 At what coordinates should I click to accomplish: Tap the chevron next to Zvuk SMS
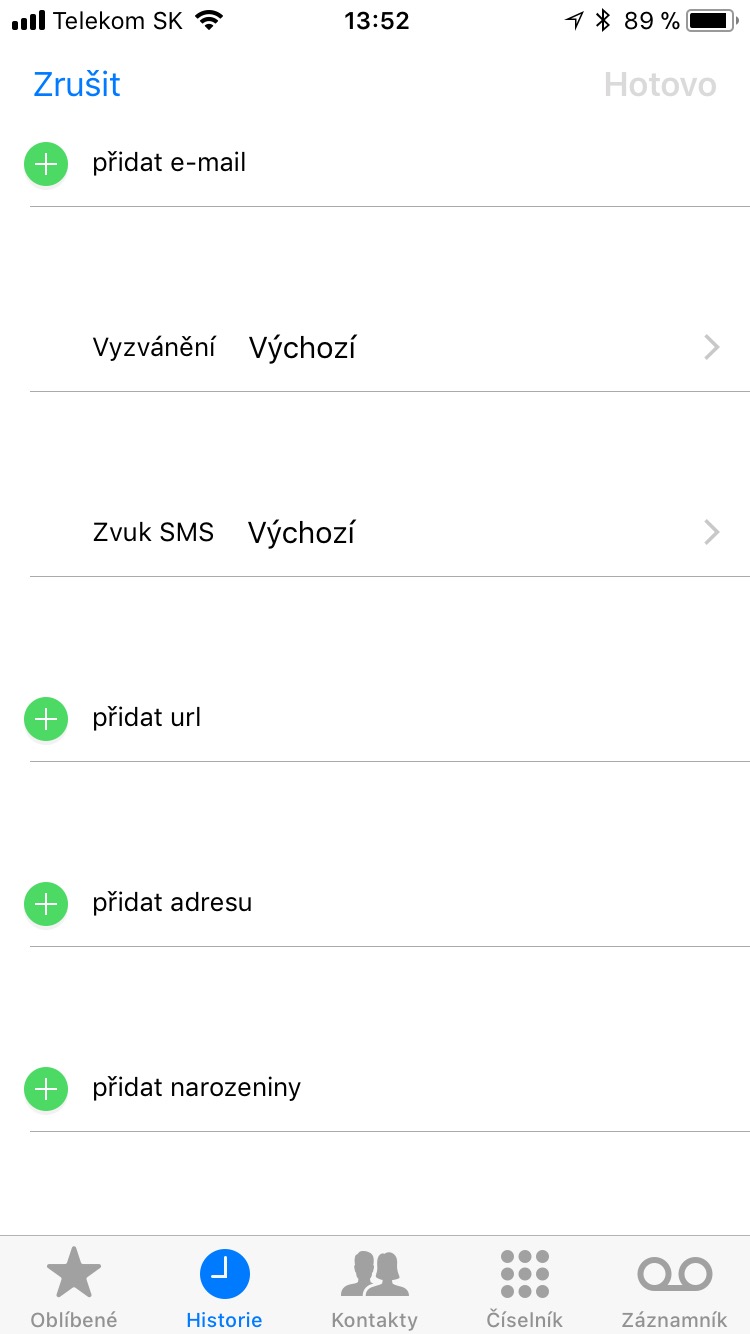(711, 532)
